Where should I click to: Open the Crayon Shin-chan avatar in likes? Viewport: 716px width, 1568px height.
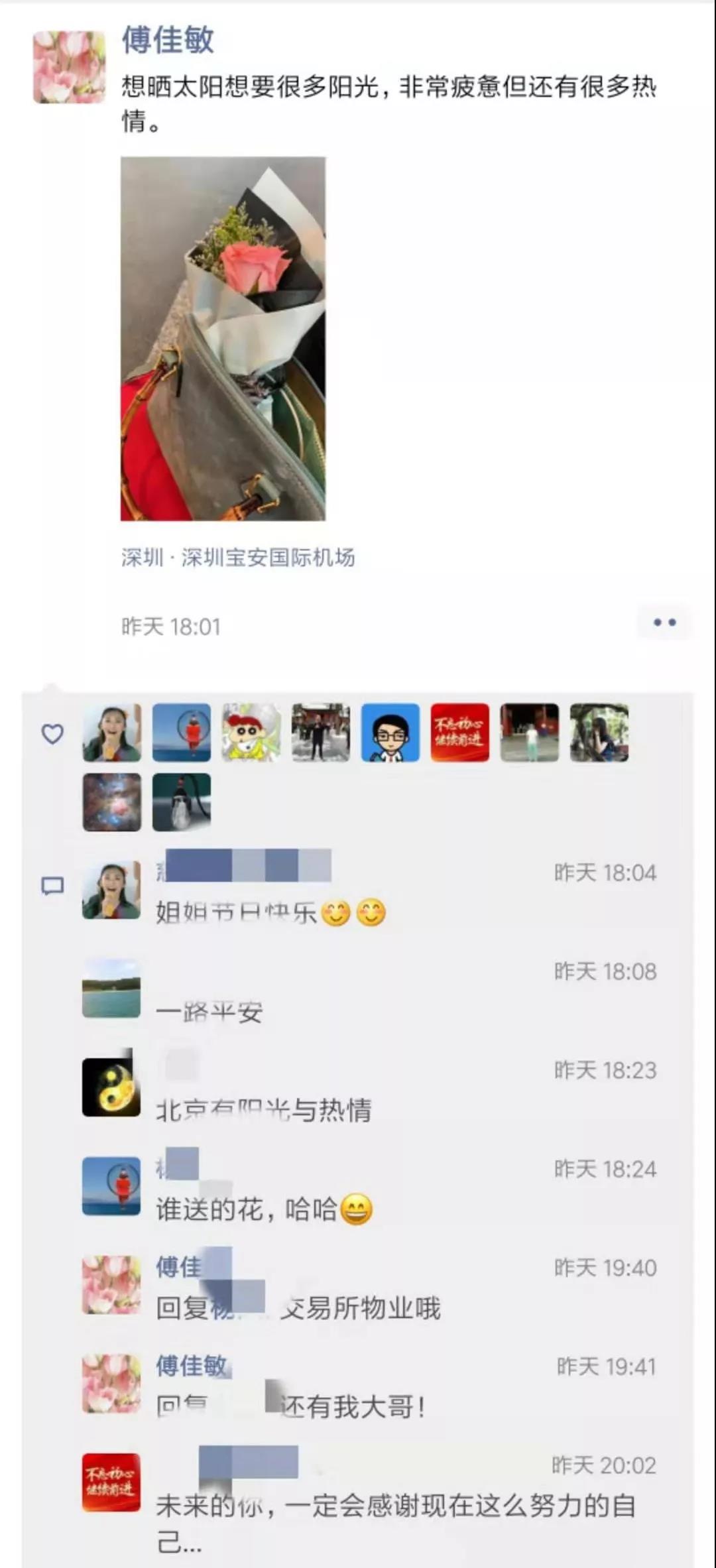pos(251,732)
